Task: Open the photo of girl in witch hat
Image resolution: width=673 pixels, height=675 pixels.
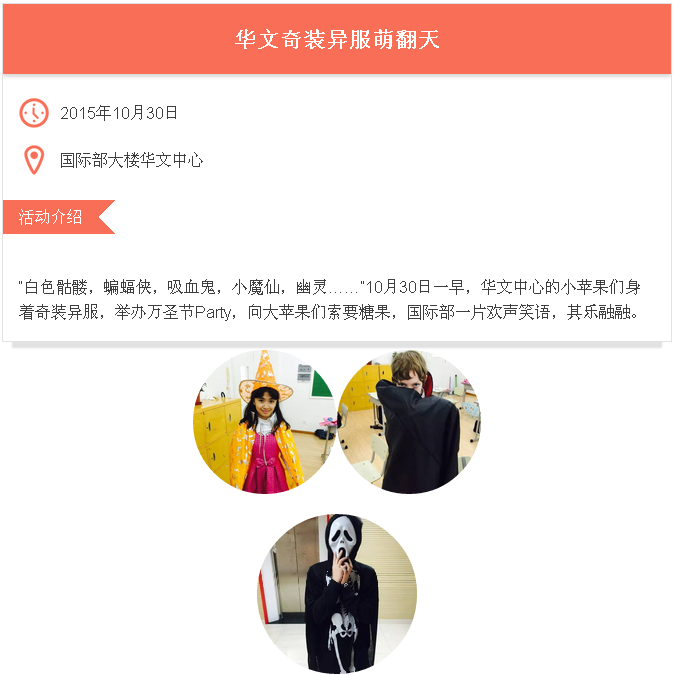Action: pyautogui.click(x=265, y=421)
